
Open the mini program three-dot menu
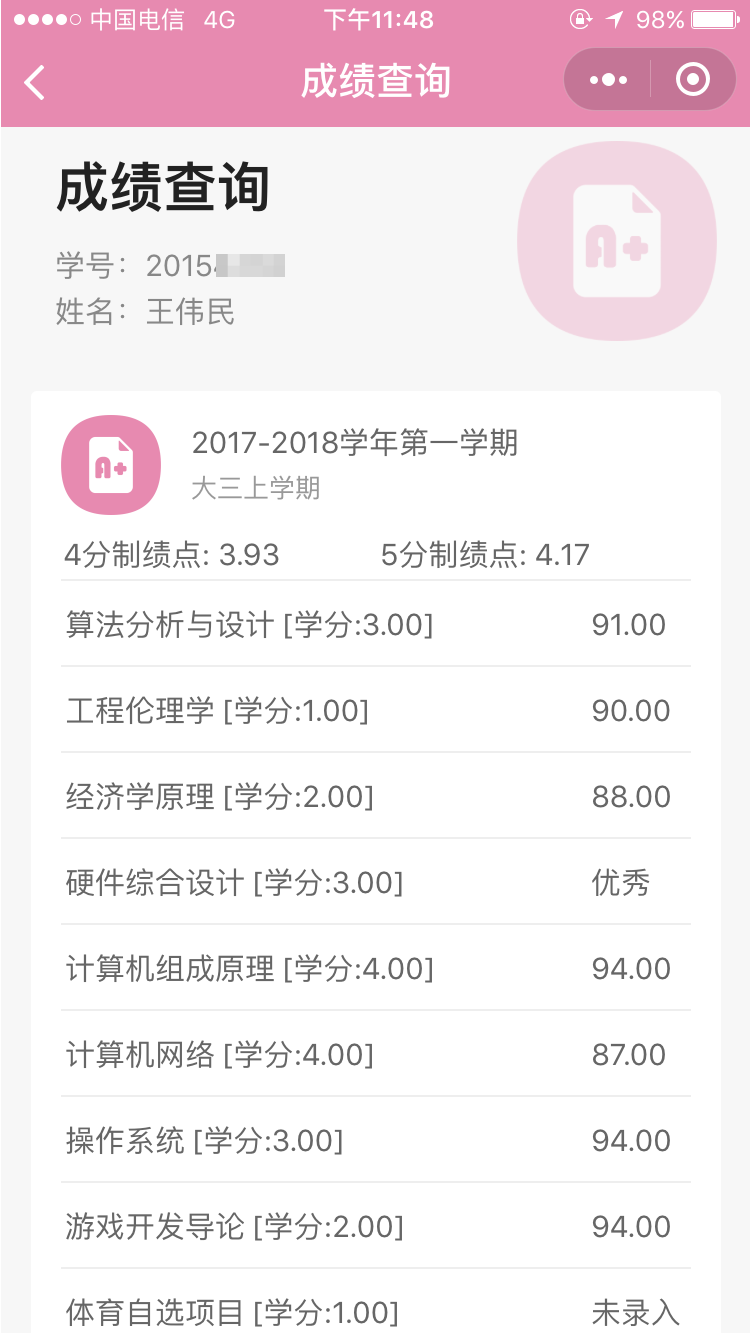pos(608,80)
